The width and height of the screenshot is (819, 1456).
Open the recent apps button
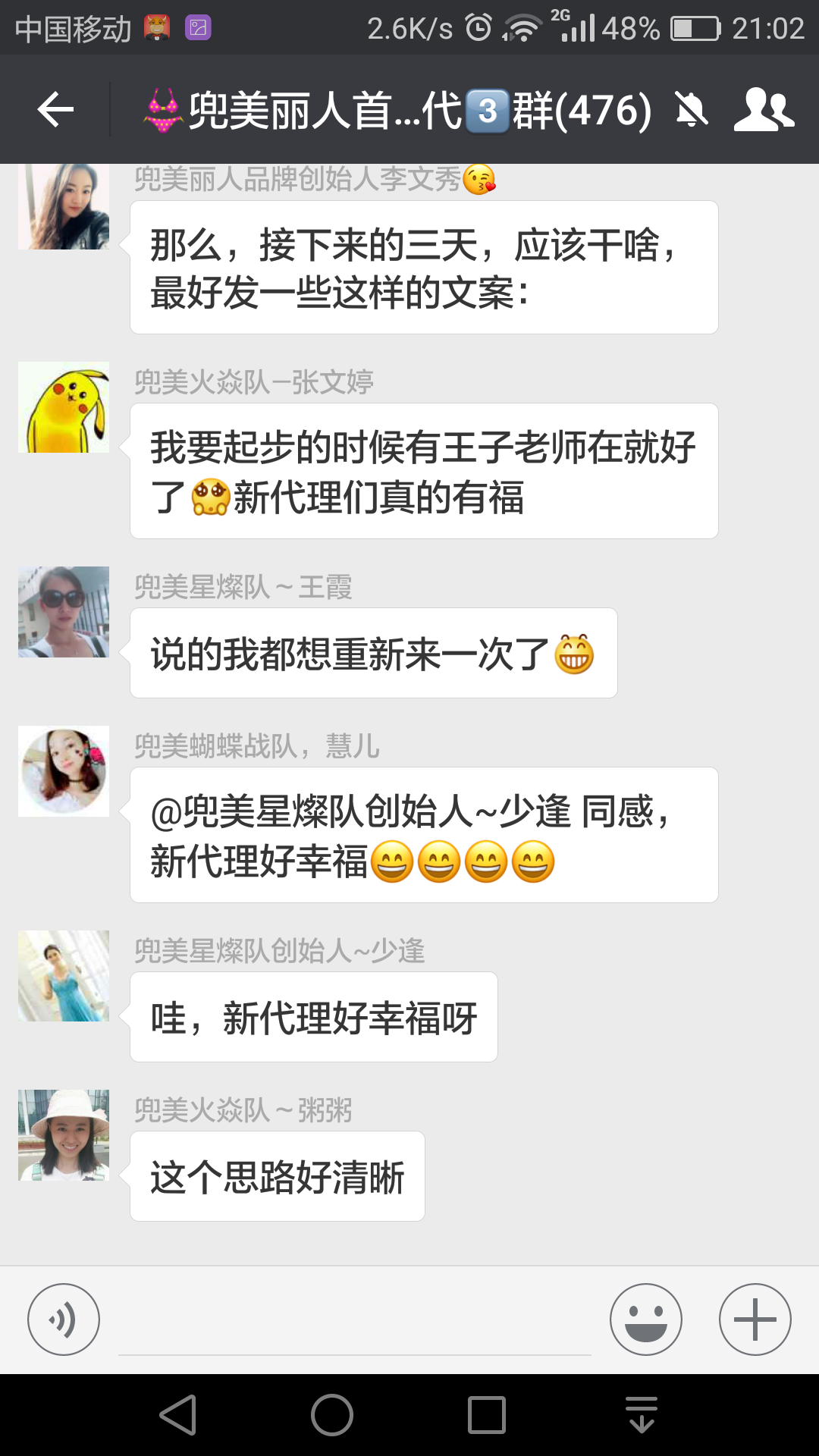pyautogui.click(x=487, y=1415)
